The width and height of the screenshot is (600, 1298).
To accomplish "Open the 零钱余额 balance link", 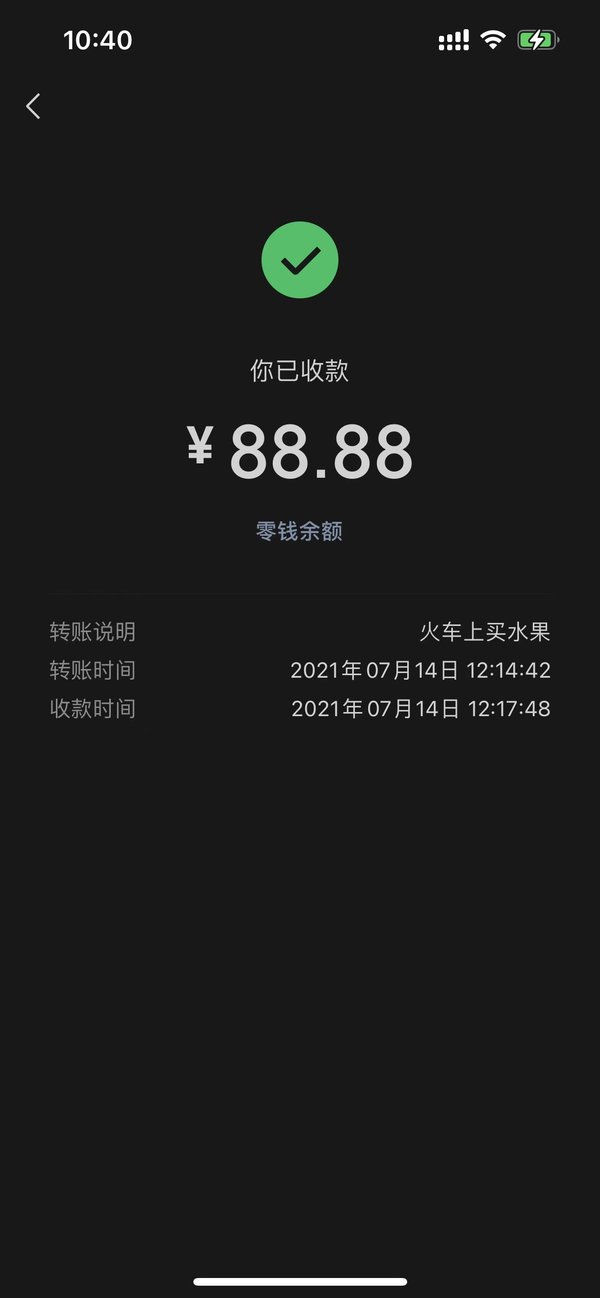I will [300, 531].
